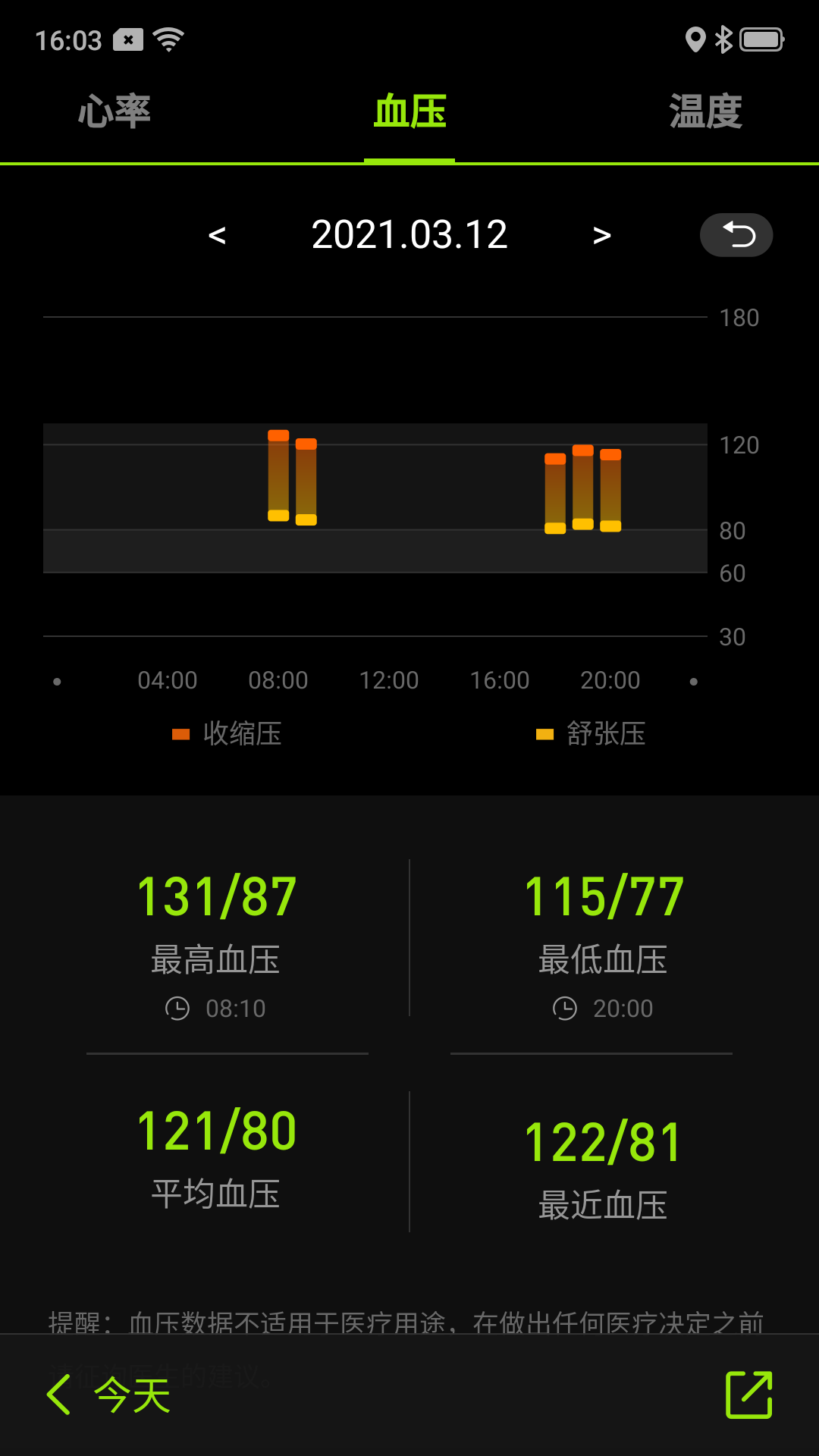Viewport: 819px width, 1456px height.
Task: Select the orange 收缩压 legend marker
Action: (182, 734)
